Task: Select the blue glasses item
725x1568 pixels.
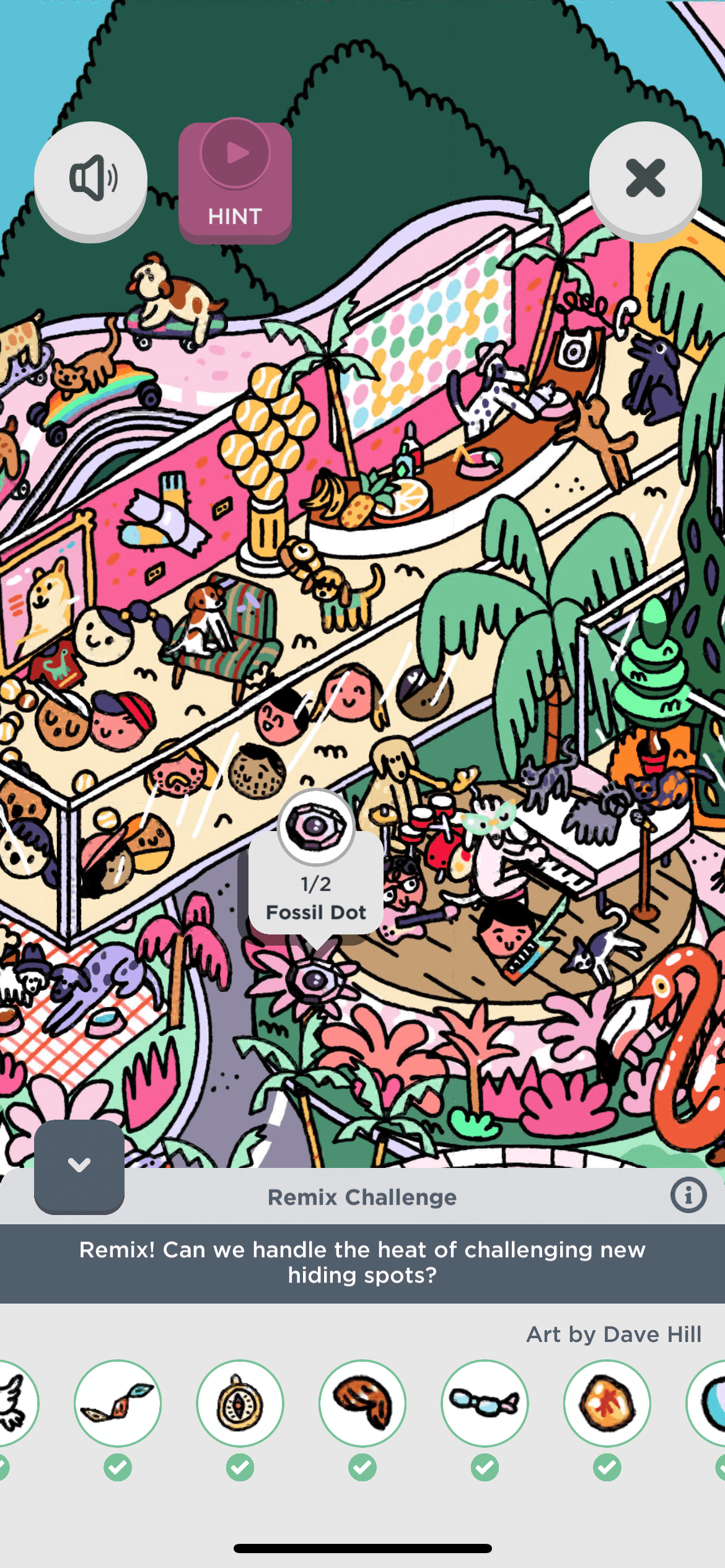Action: (485, 1403)
